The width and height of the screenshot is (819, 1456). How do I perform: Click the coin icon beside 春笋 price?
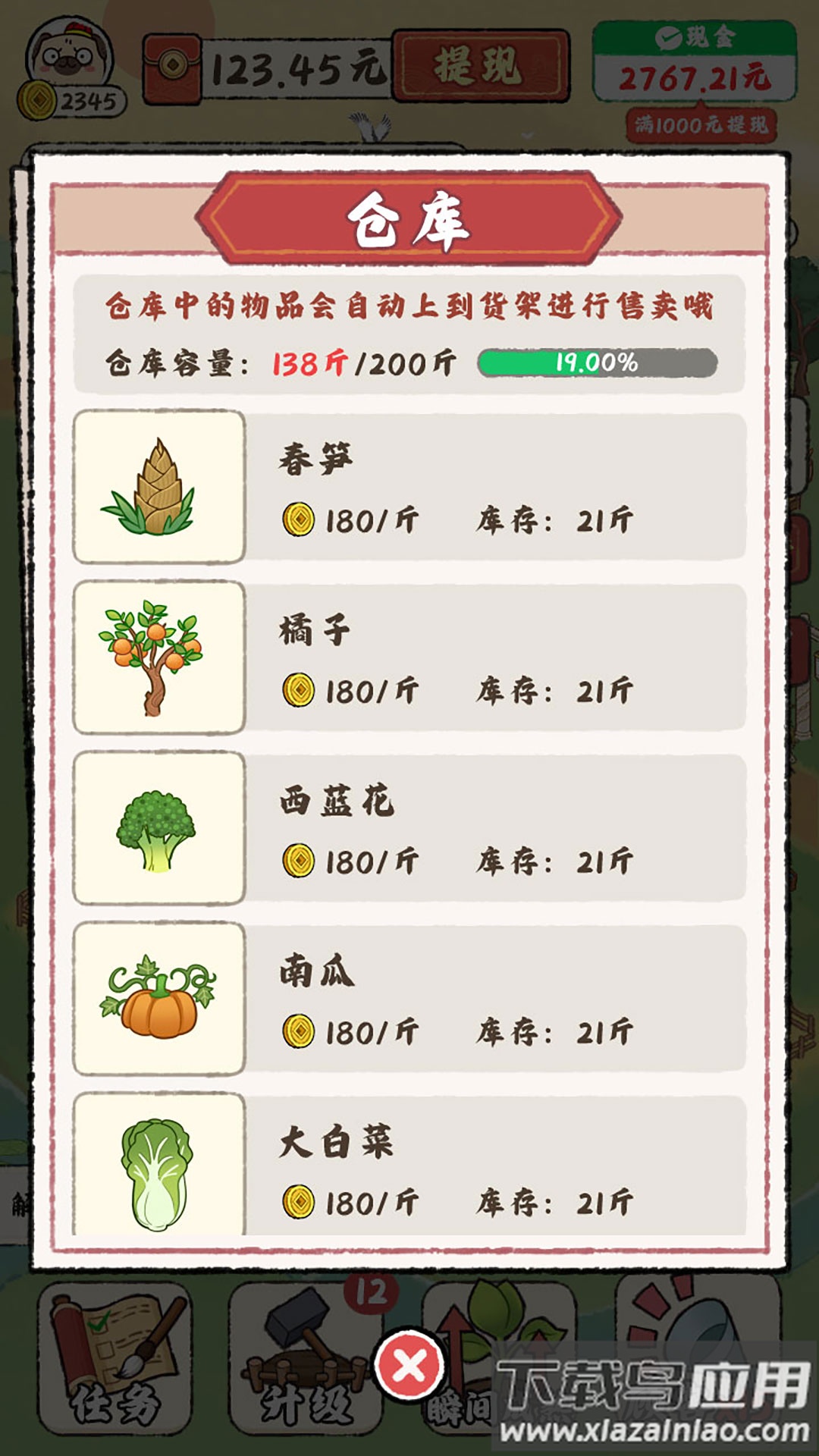point(300,519)
